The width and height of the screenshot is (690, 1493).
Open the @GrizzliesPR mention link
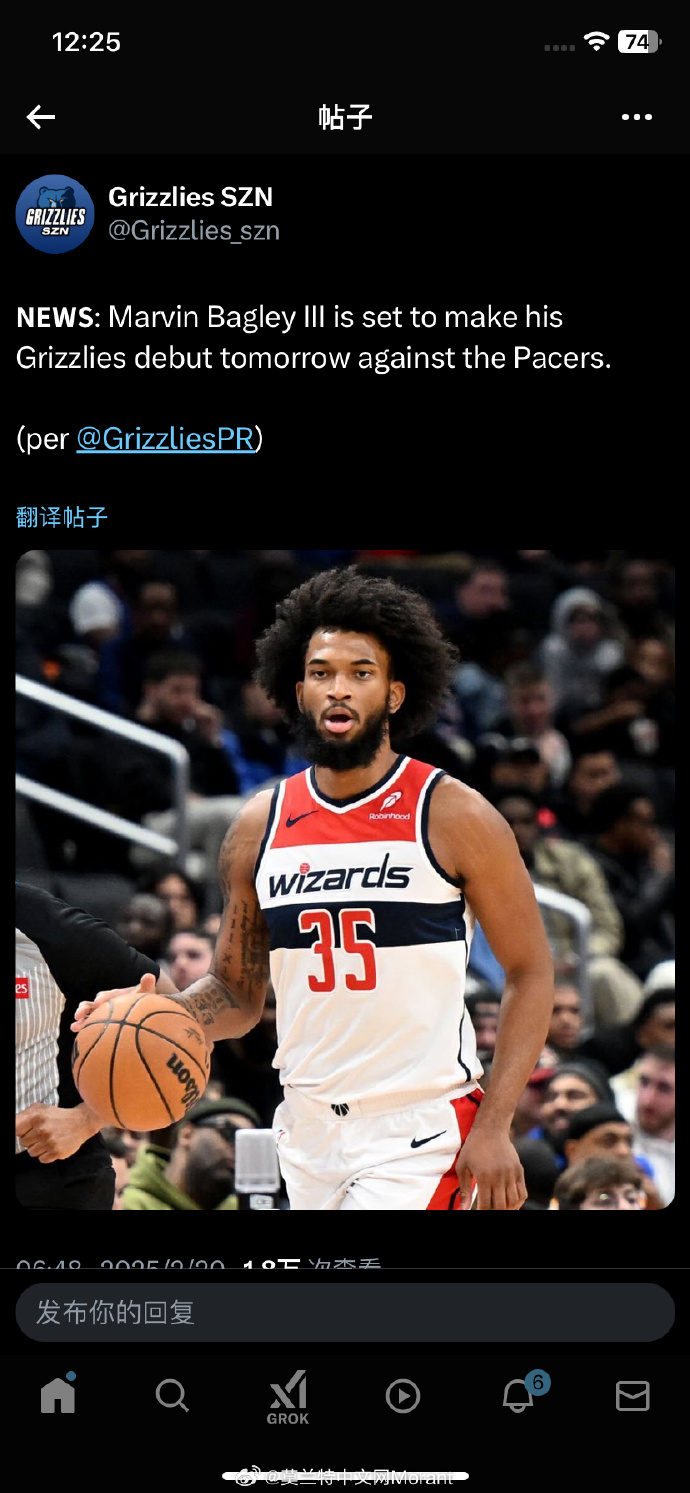click(166, 438)
